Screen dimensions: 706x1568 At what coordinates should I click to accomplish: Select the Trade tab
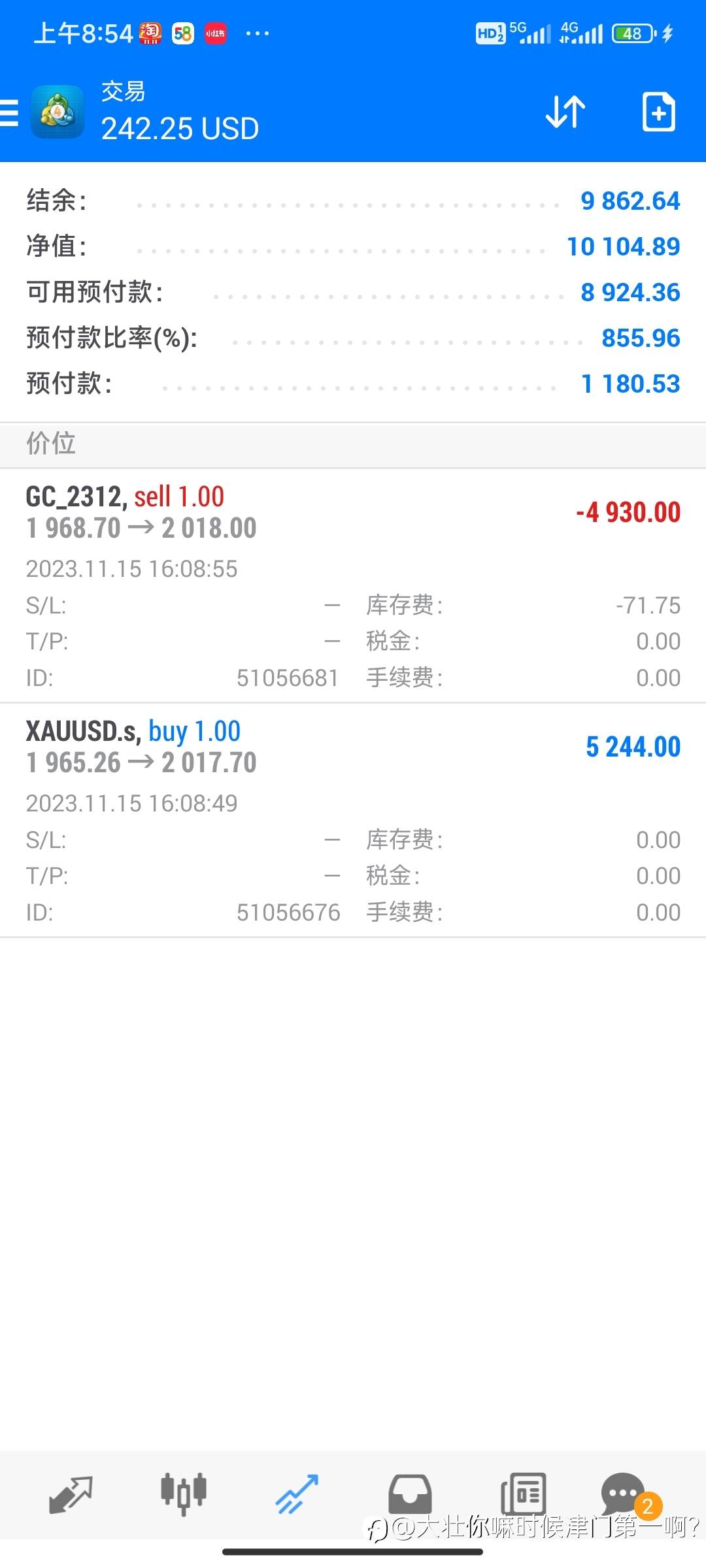click(297, 1494)
